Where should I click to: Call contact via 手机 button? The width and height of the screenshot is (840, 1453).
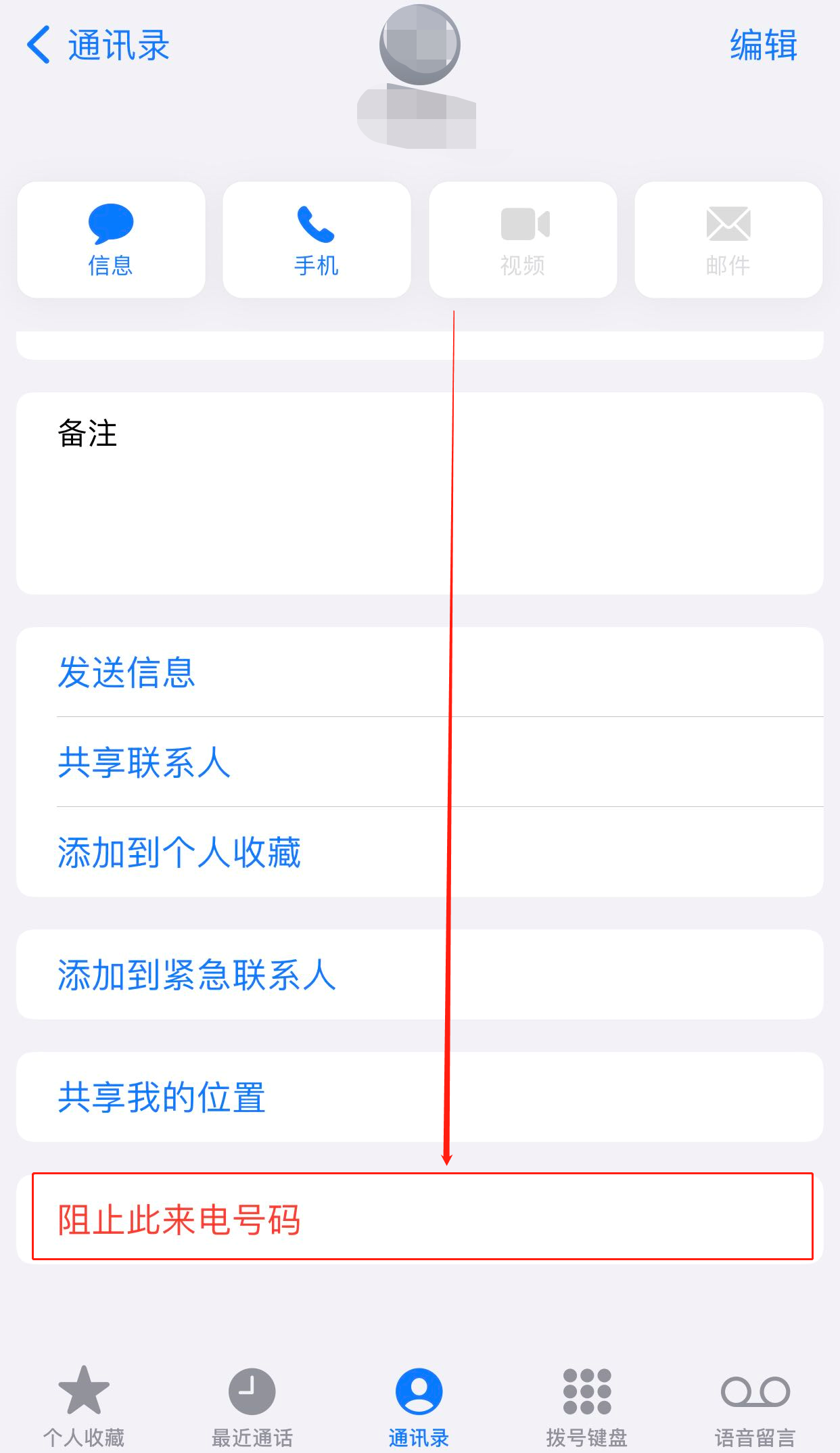pyautogui.click(x=317, y=239)
